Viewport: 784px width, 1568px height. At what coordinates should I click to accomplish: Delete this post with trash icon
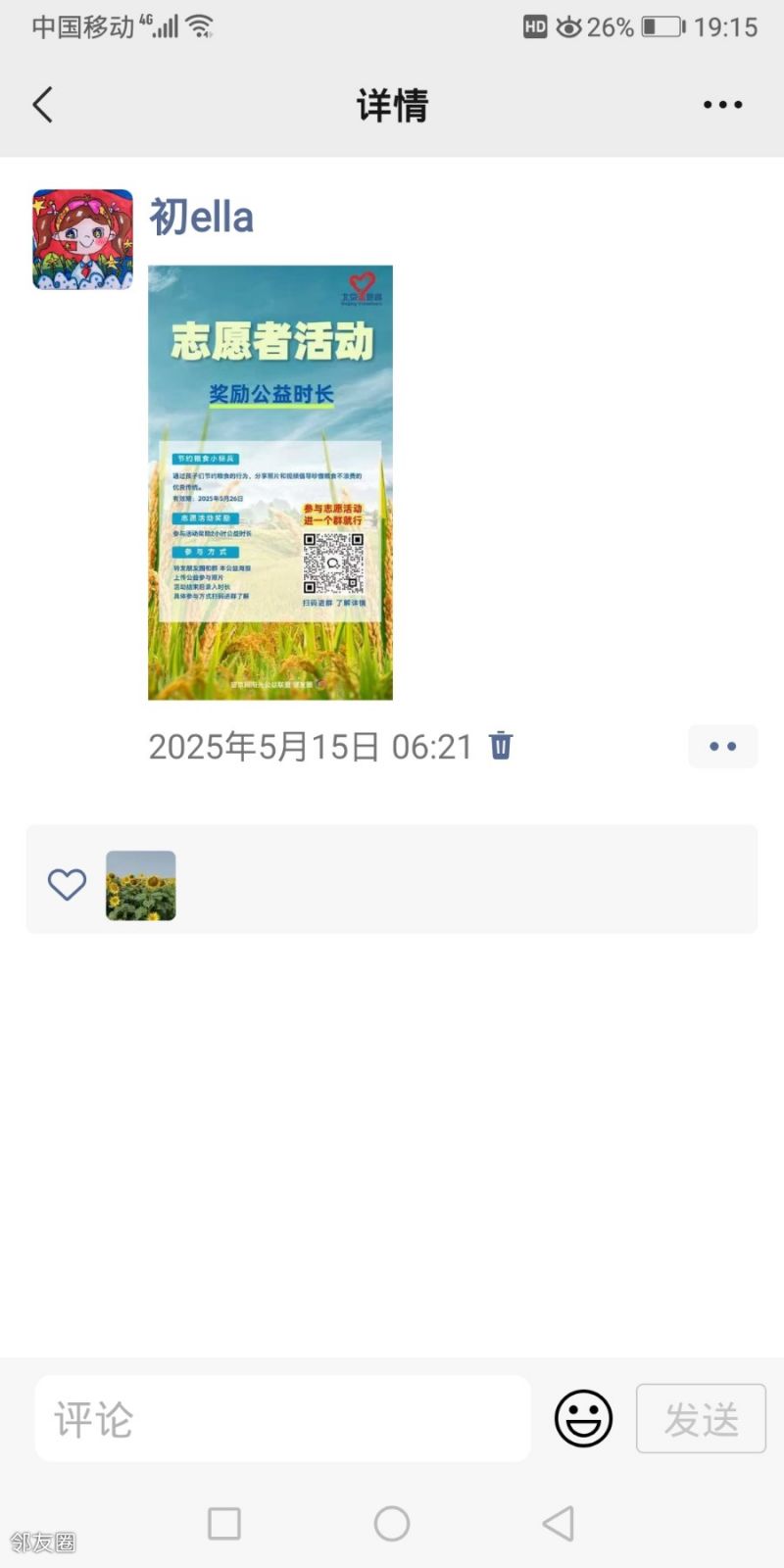[501, 746]
